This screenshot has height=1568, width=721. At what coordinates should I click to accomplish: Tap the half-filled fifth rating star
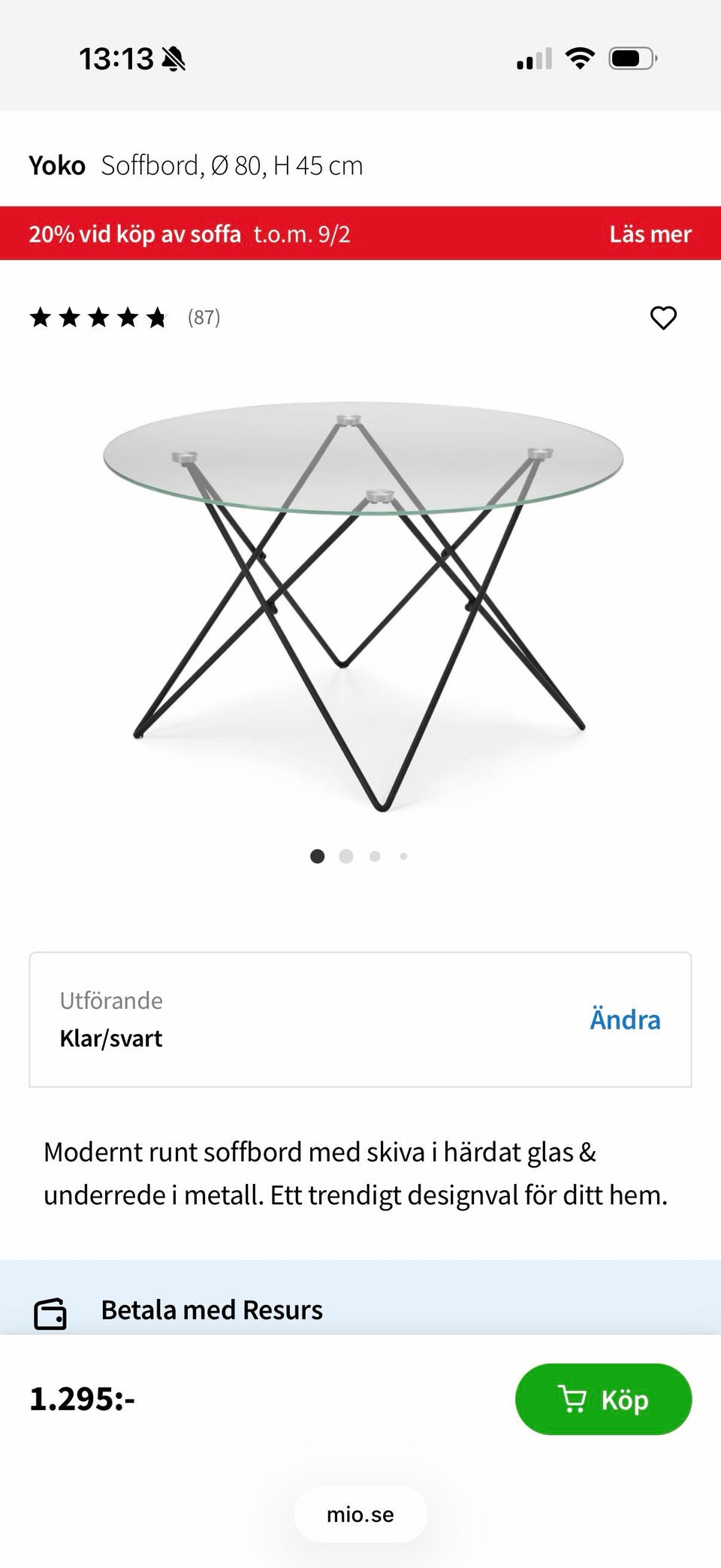pos(155,318)
